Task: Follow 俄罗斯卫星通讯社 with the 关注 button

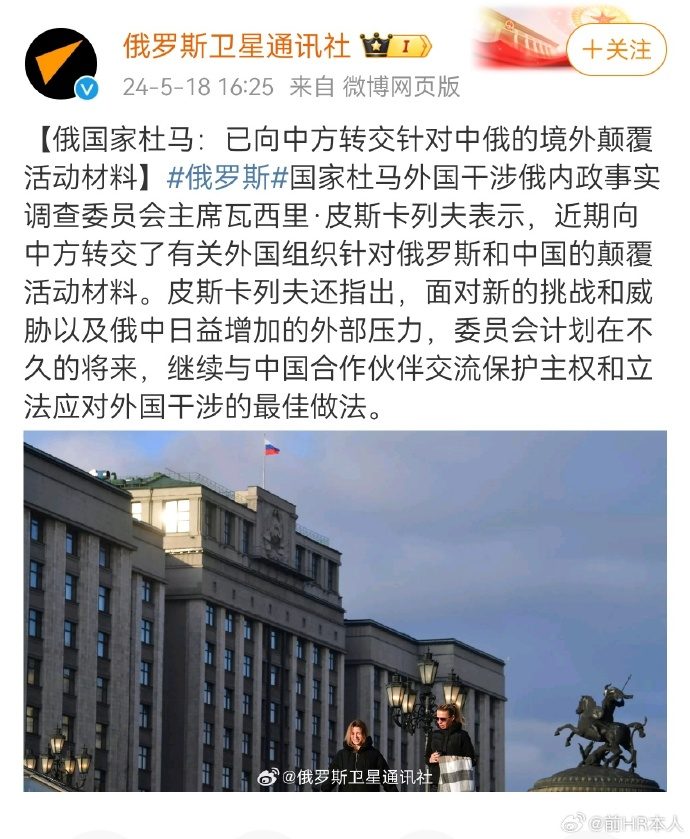Action: click(616, 49)
